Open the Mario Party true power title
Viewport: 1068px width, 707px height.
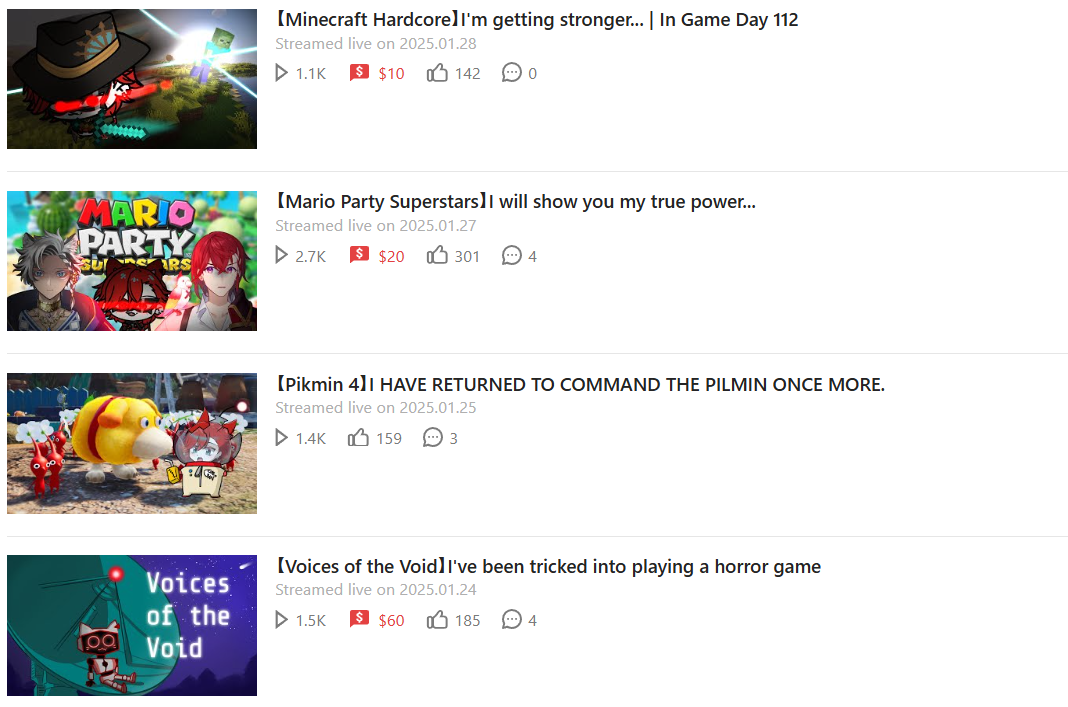(515, 202)
